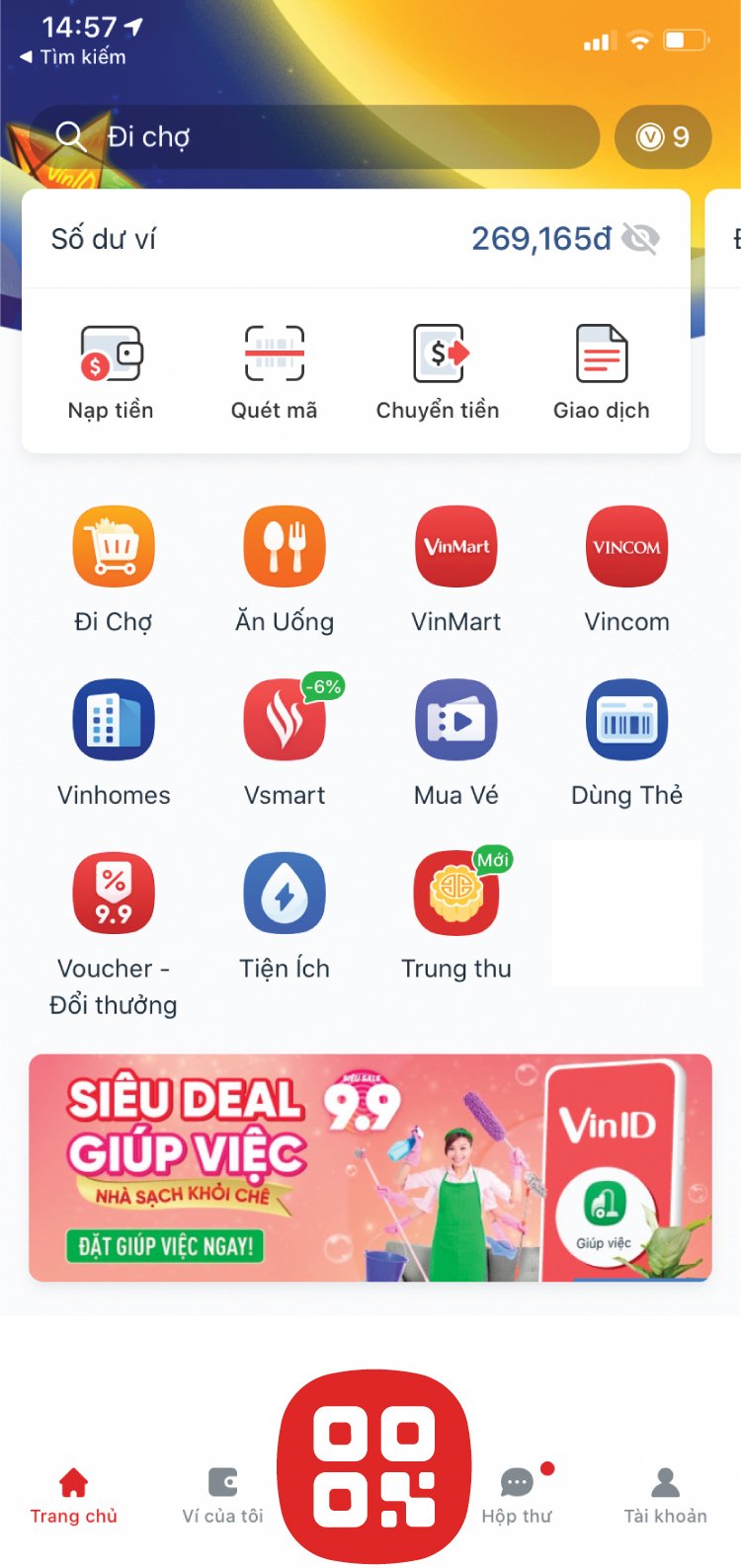The image size is (741, 1568).
Task: Open the Voucher - Đổi thưởng icon
Action: 113,893
